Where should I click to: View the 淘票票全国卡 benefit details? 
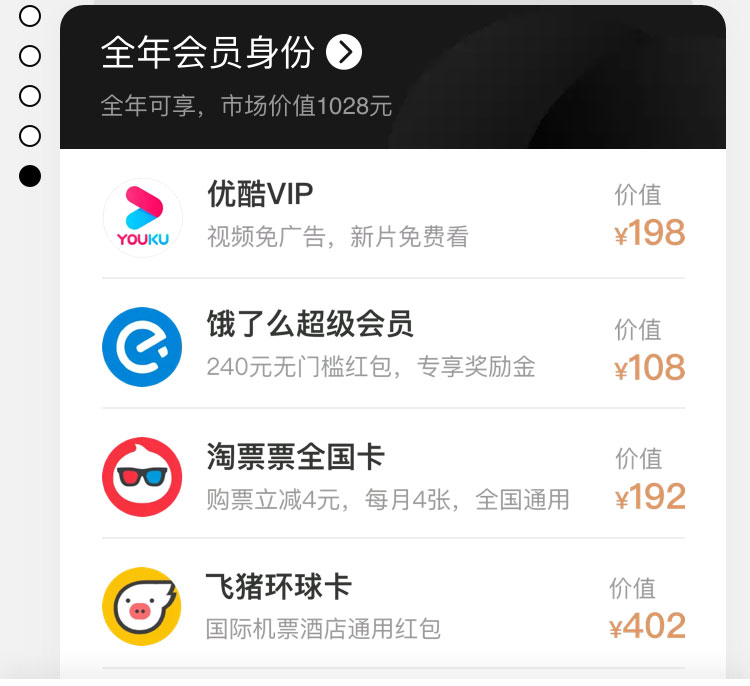(393, 476)
